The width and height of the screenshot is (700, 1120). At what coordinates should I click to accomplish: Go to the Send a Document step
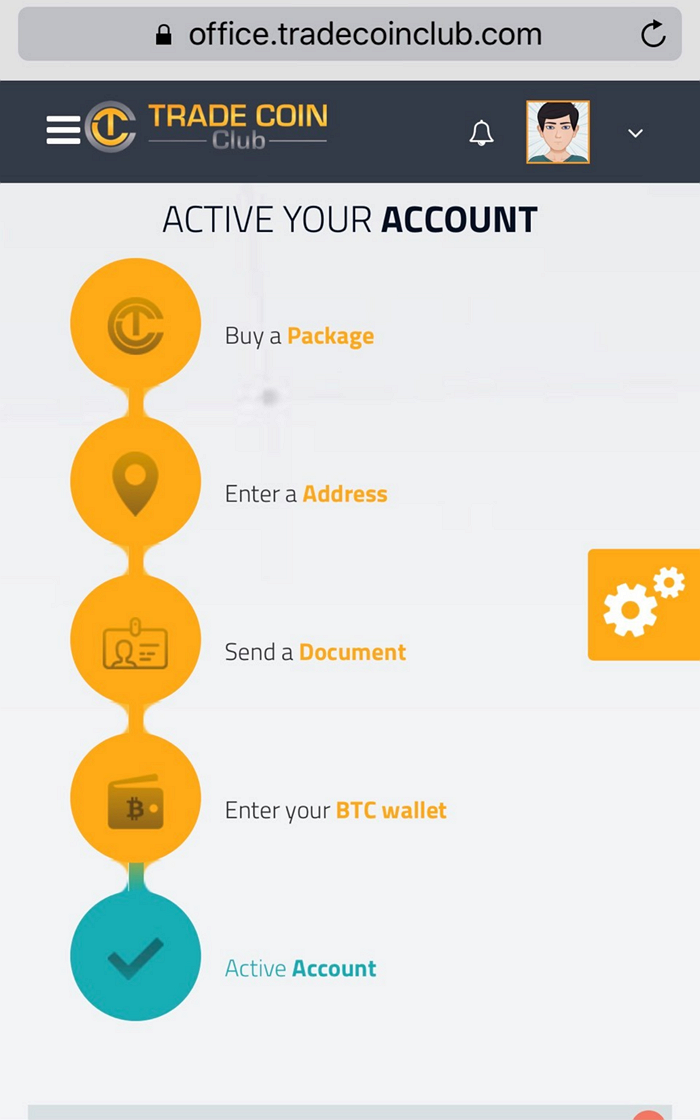point(135,640)
